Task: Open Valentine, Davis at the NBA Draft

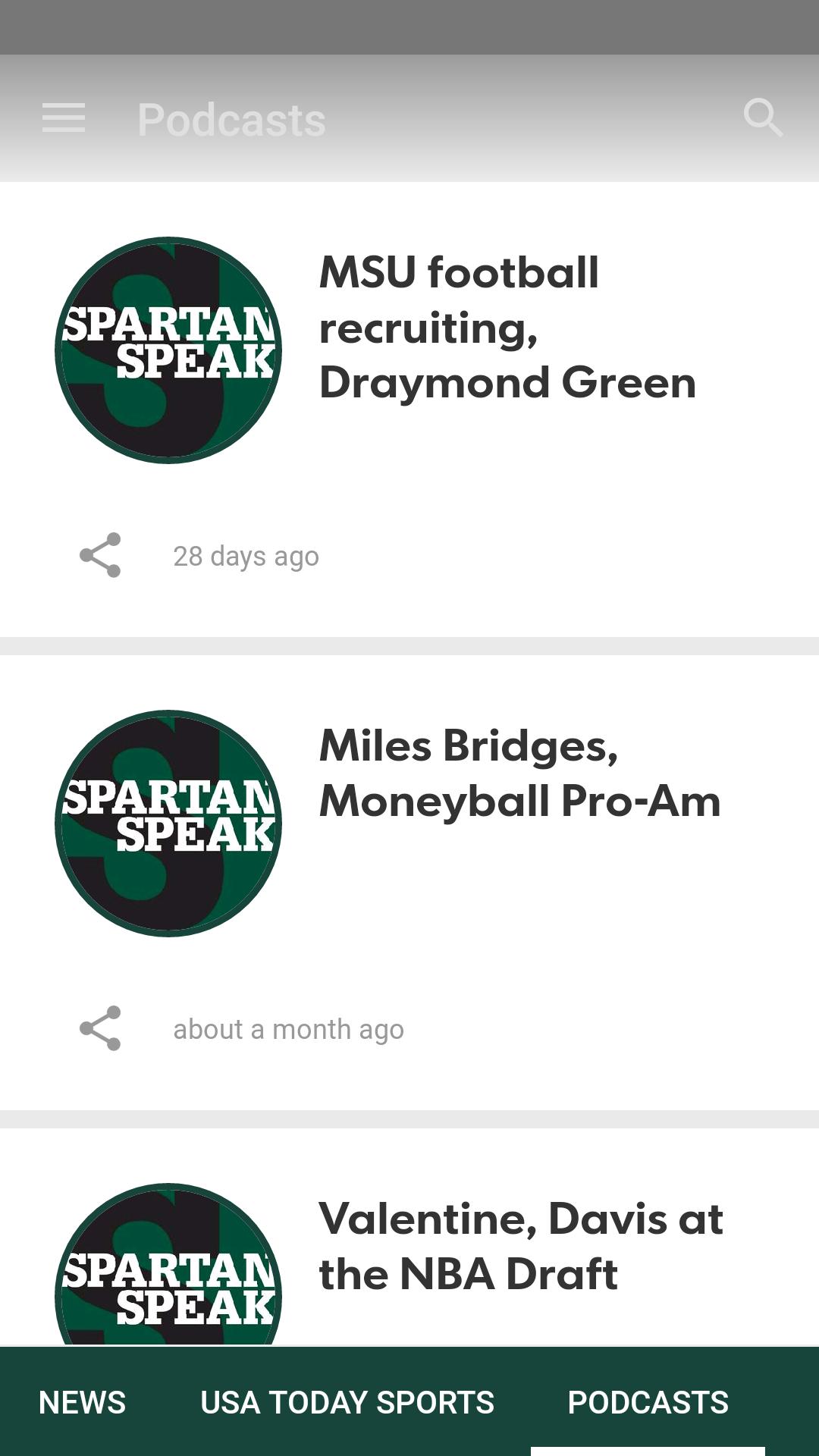Action: pyautogui.click(x=521, y=1244)
